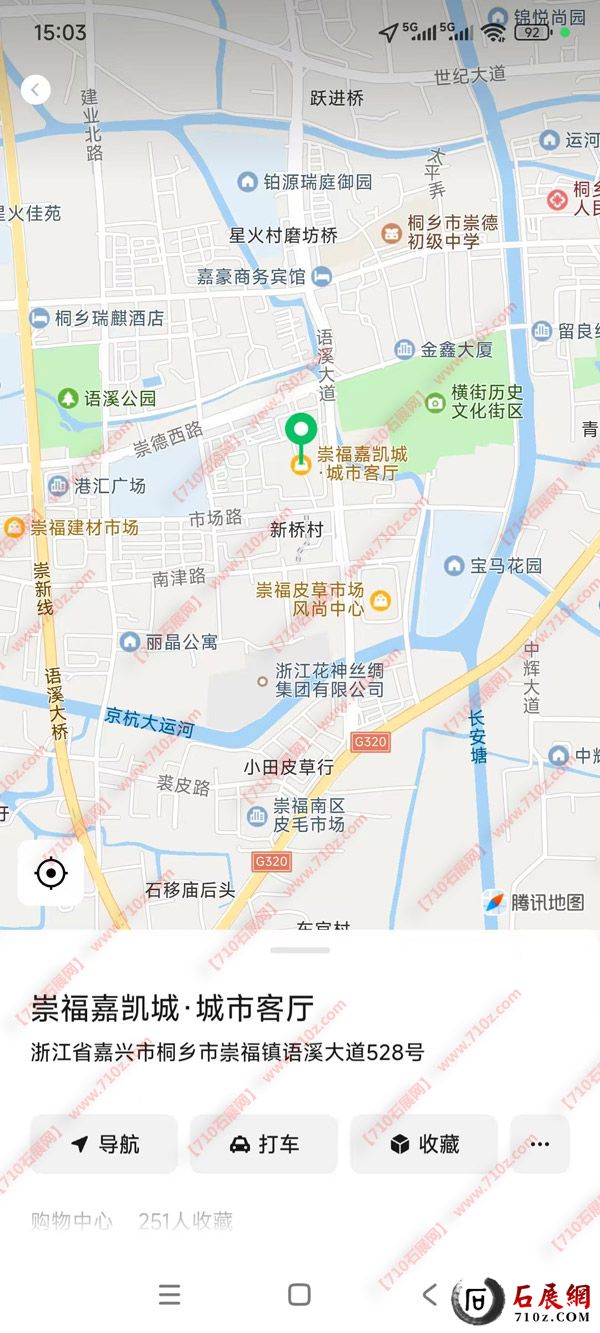This screenshot has height=1333, width=600.
Task: Go back using the top-left arrow
Action: point(36,90)
